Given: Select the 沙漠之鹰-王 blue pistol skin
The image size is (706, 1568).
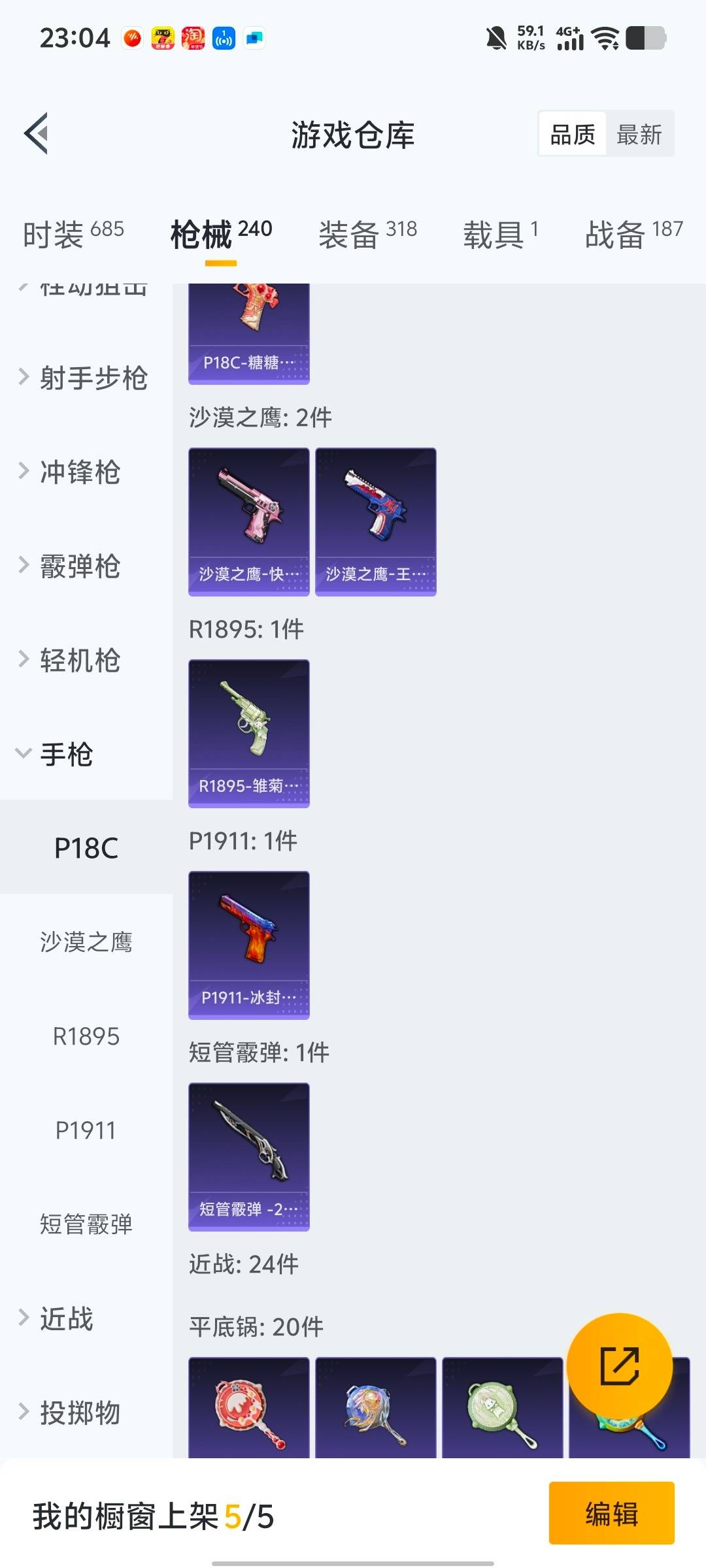Looking at the screenshot, I should click(375, 518).
